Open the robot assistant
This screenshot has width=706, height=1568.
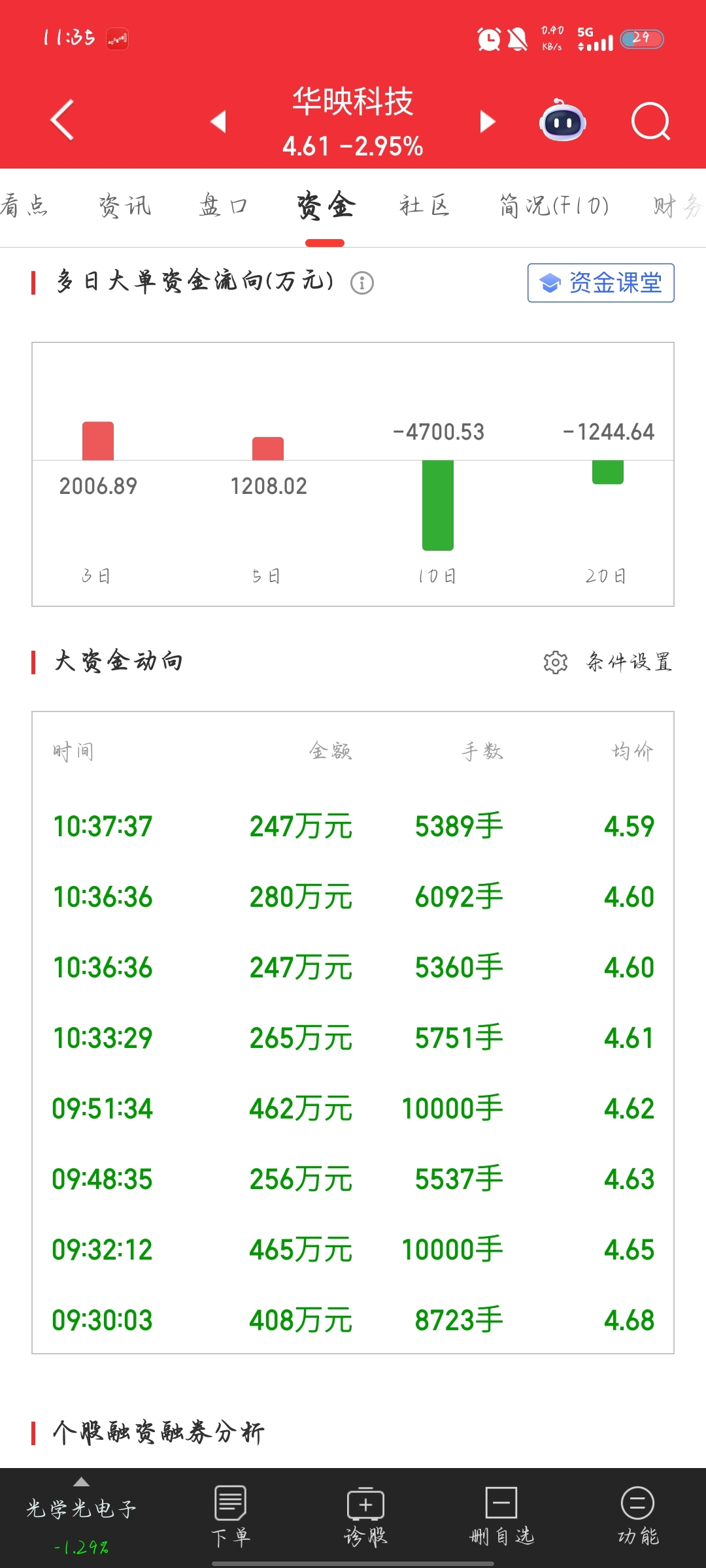pos(562,120)
